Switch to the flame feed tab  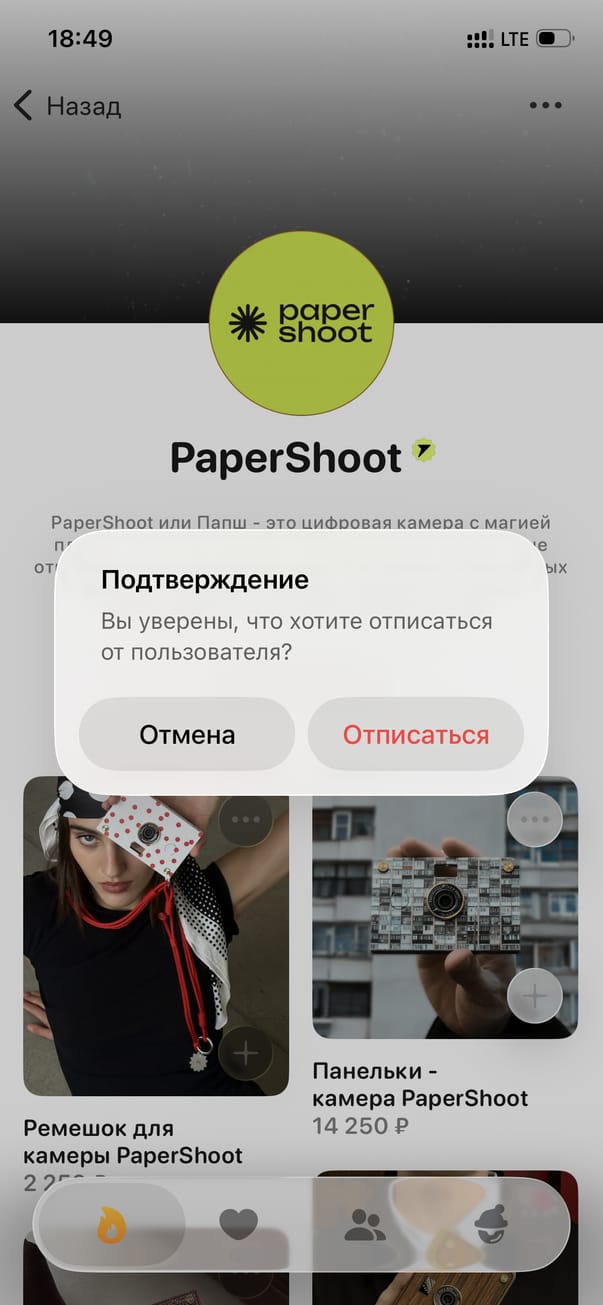coord(111,1224)
